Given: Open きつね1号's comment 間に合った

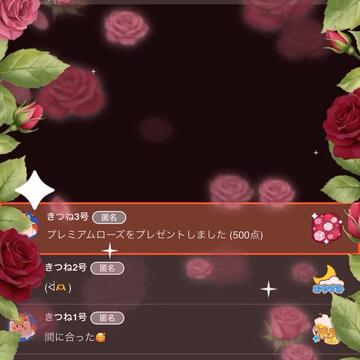Looking at the screenshot, I should (180, 329).
